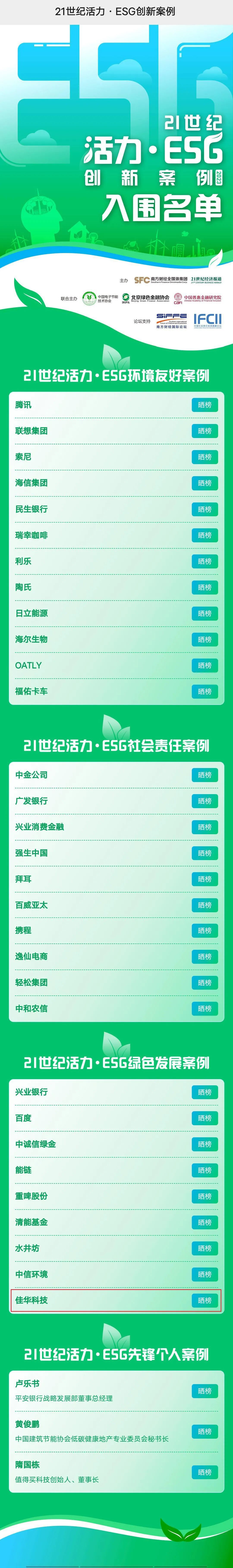
Task: Tap 晒榜 for 隋国栋
Action: click(x=204, y=1472)
